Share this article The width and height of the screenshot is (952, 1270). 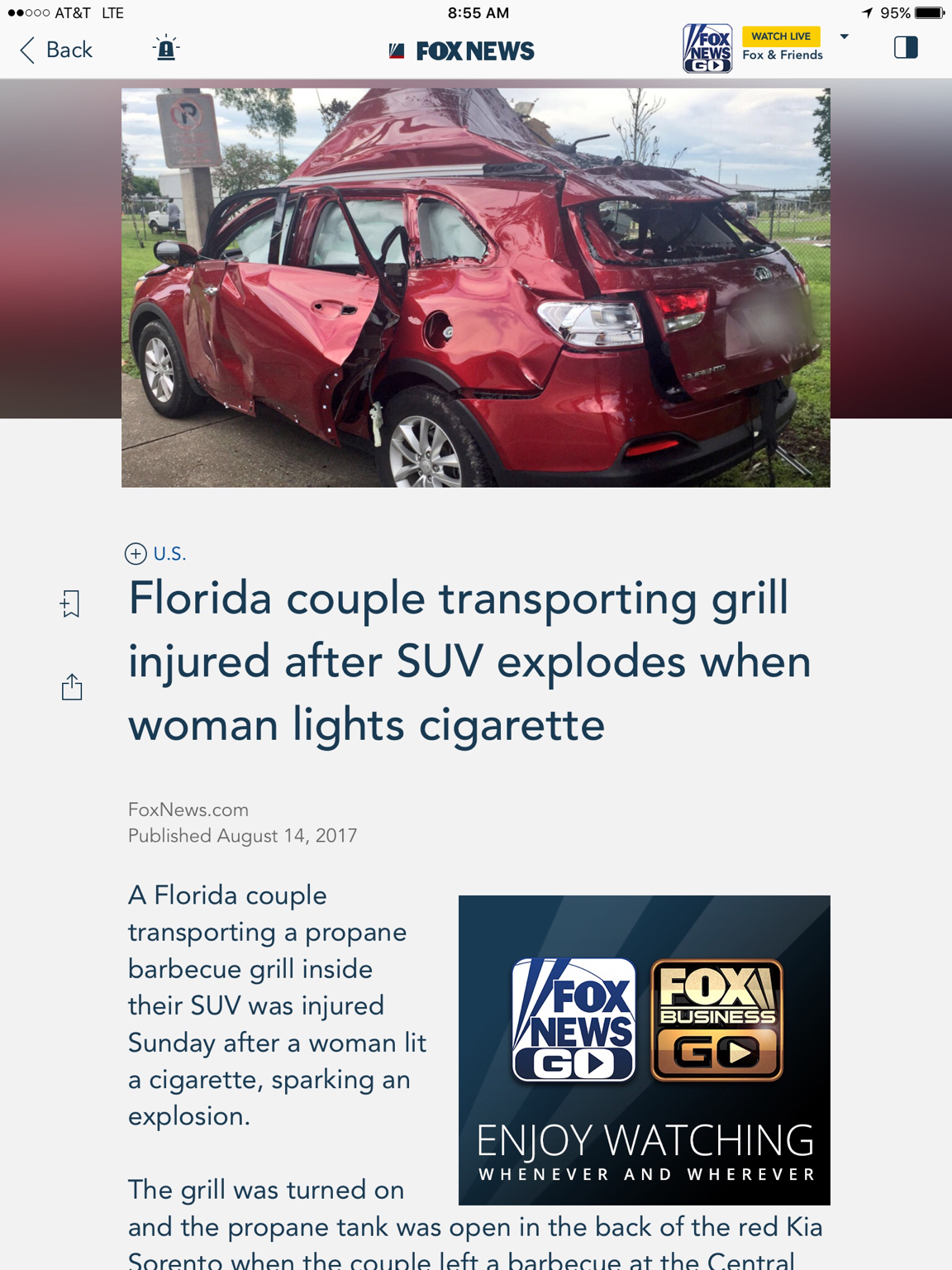[x=72, y=686]
